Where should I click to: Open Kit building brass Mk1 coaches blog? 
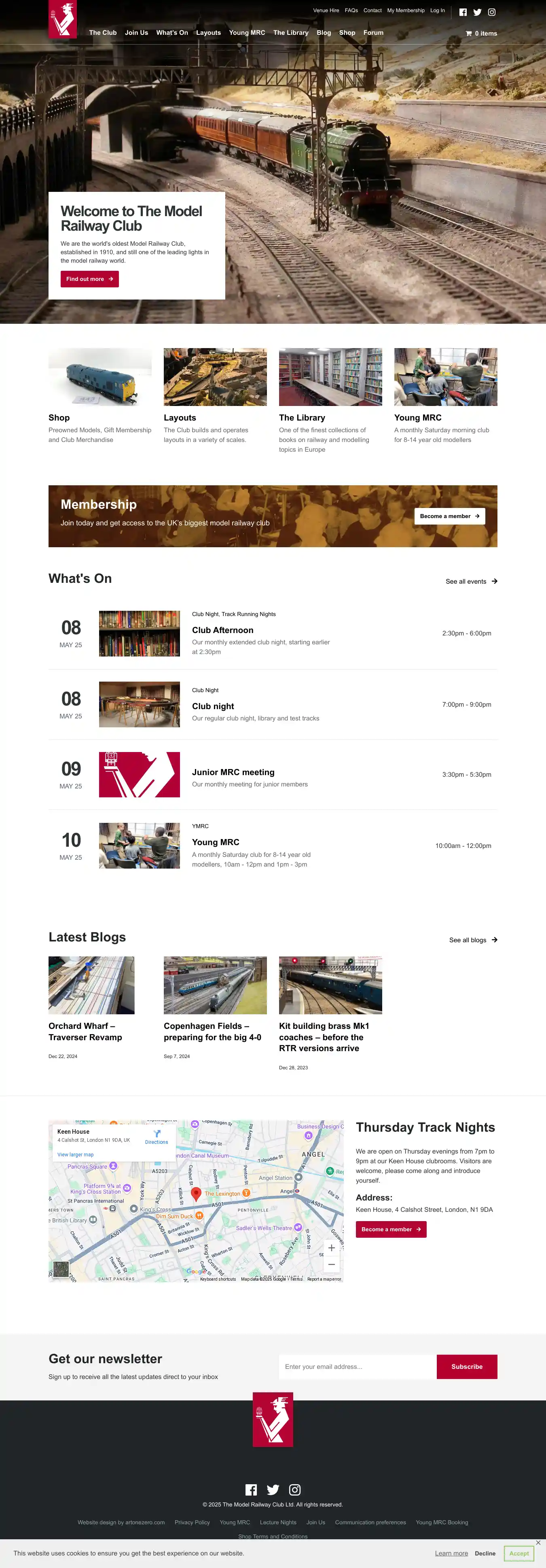[324, 1037]
